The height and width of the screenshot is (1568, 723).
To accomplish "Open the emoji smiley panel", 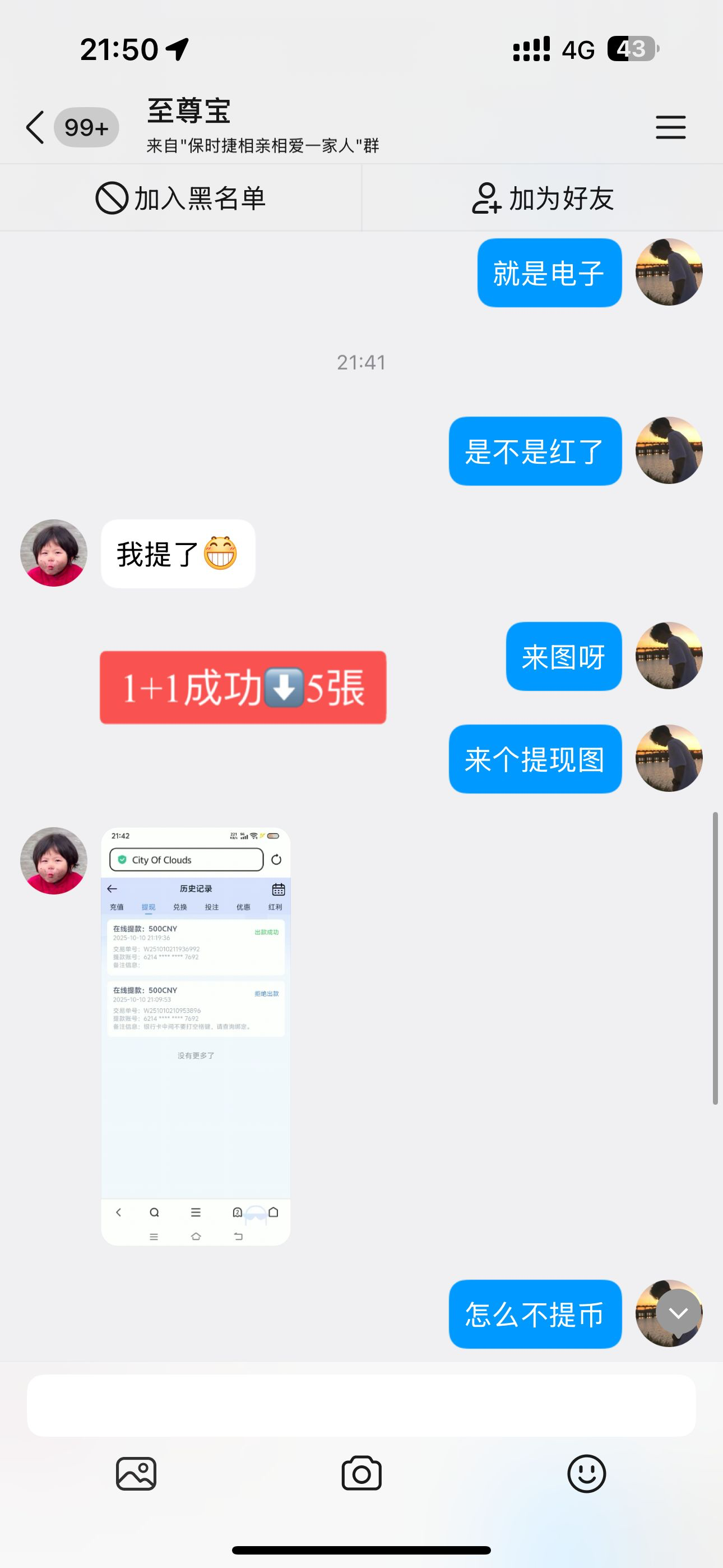I will (586, 1474).
